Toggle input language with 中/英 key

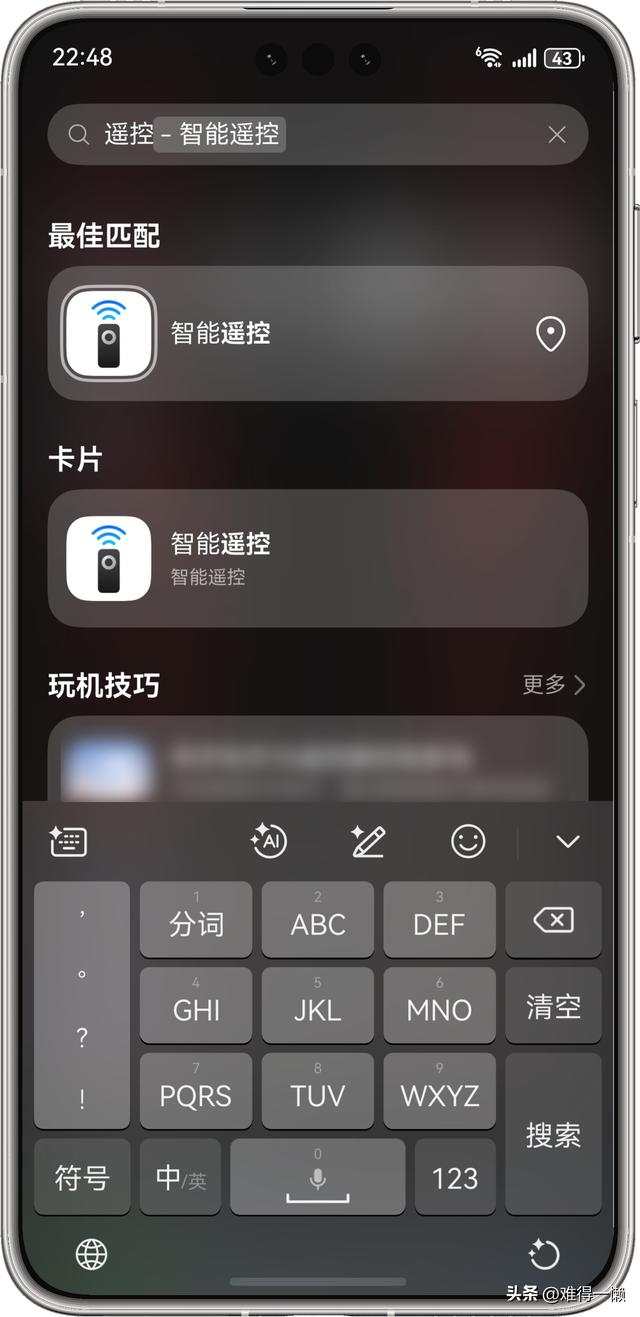click(181, 1177)
